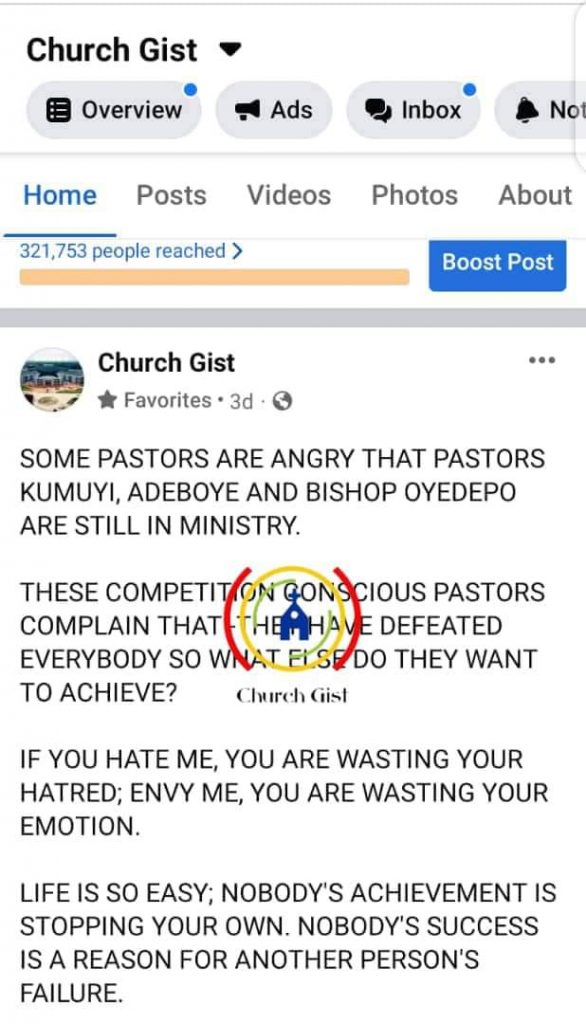The height and width of the screenshot is (1024, 586).
Task: Open the Church Gist post author name
Action: click(166, 362)
